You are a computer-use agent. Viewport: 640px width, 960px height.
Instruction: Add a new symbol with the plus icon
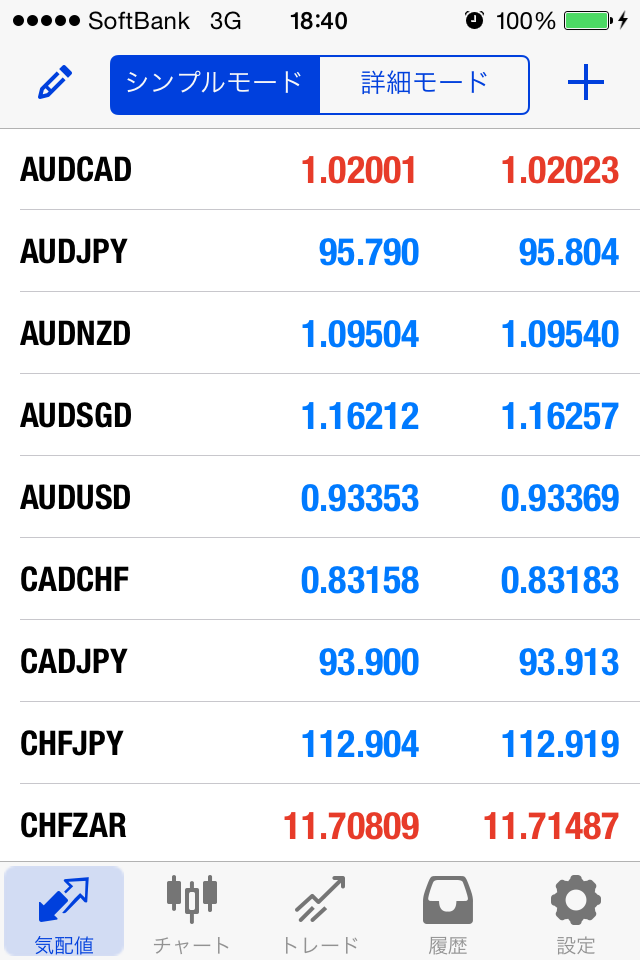click(x=585, y=83)
